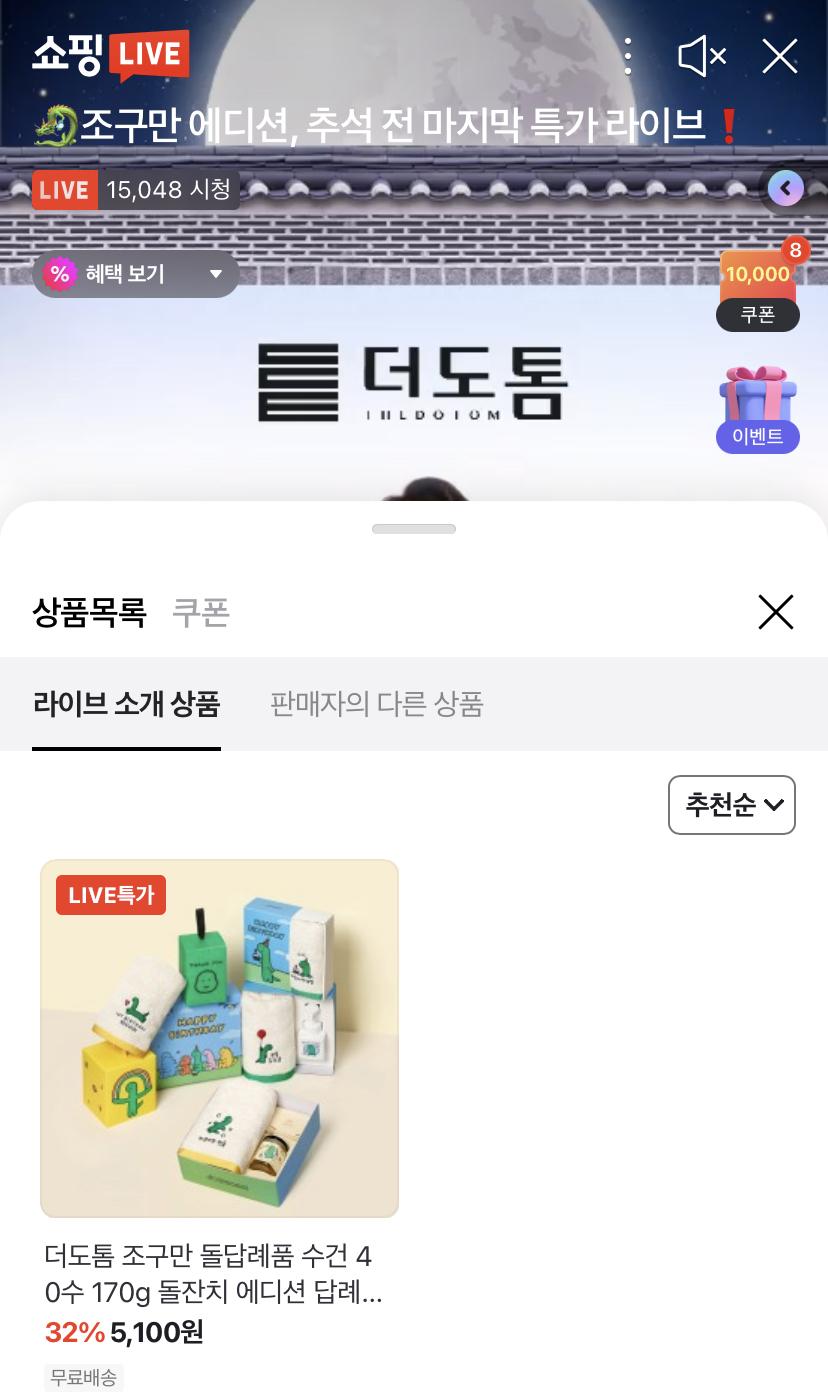The image size is (828, 1396).
Task: Open the 더도톰 조구만 돌답례품 수건 product
Action: [x=219, y=1038]
